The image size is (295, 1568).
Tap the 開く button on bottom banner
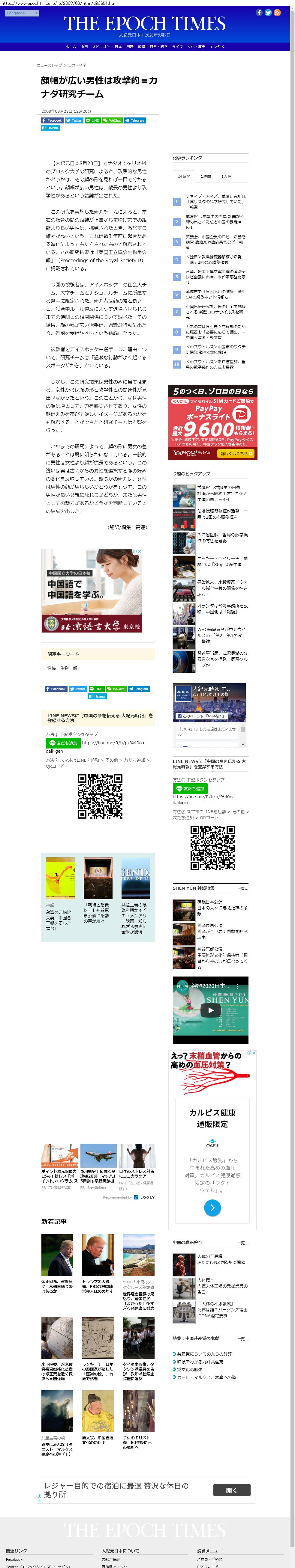click(x=232, y=1489)
